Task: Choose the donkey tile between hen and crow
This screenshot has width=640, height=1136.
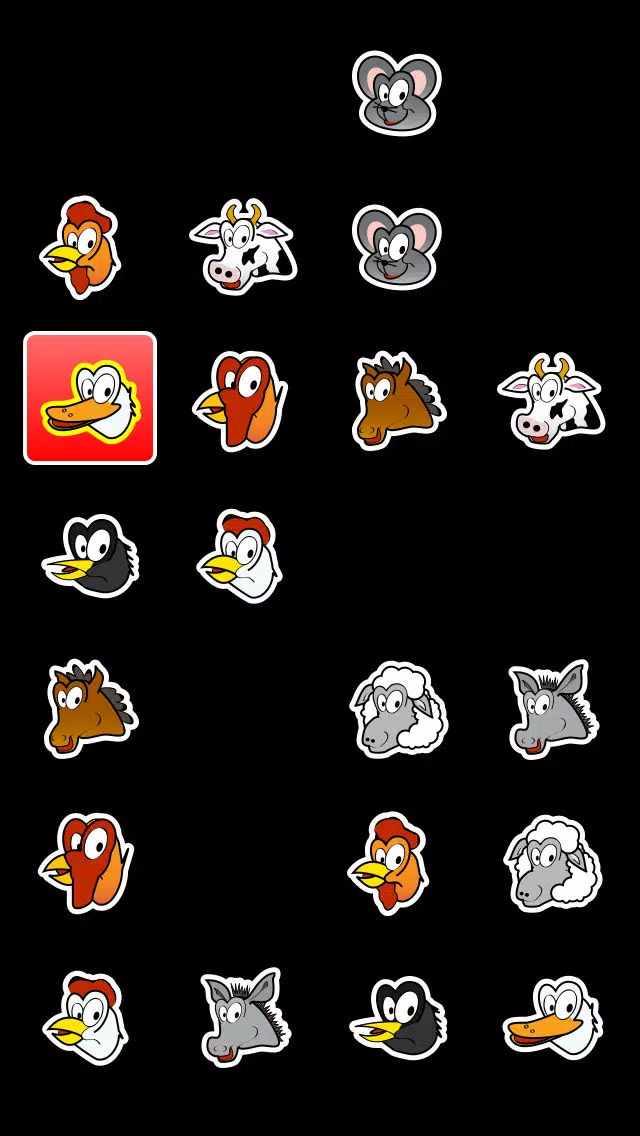Action: [243, 1018]
